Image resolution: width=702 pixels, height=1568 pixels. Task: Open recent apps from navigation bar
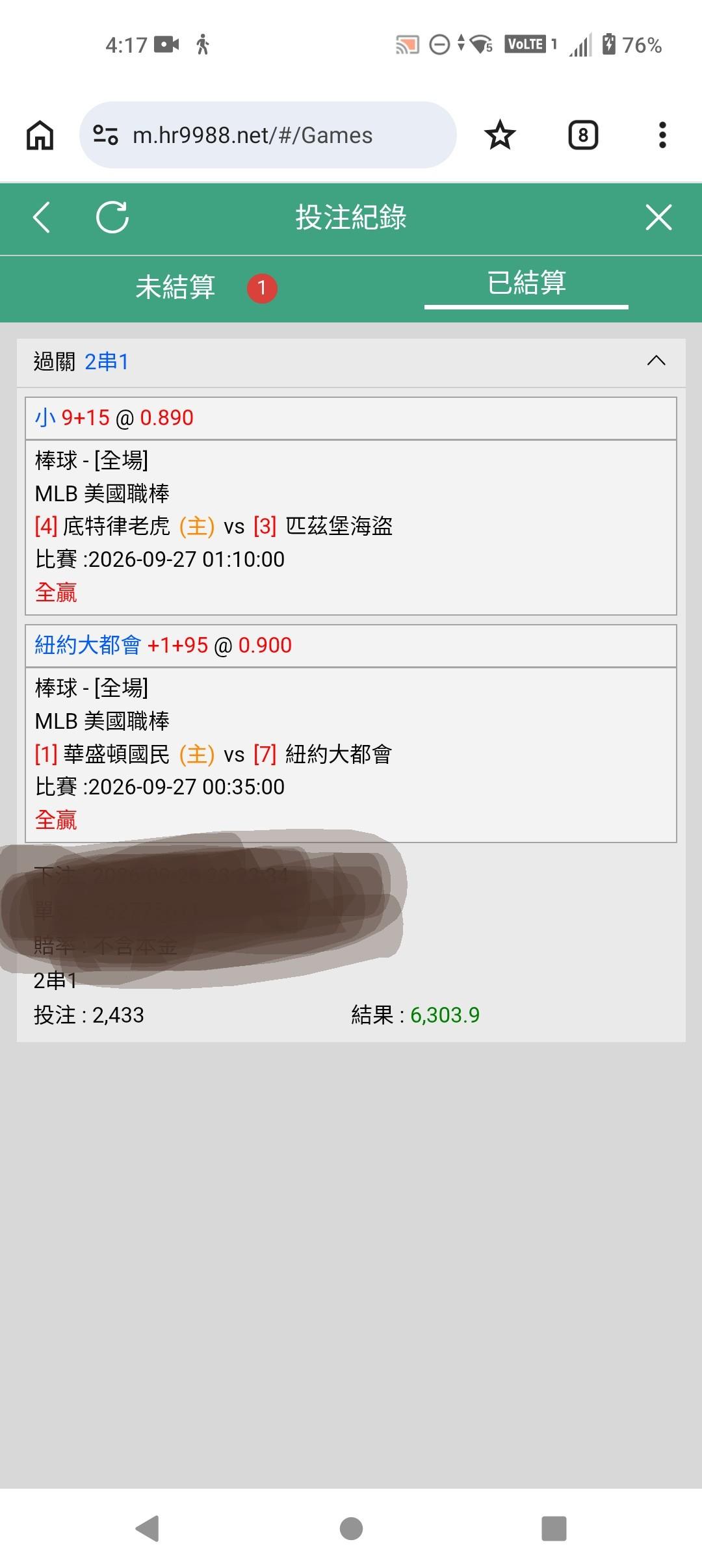coord(554,1528)
